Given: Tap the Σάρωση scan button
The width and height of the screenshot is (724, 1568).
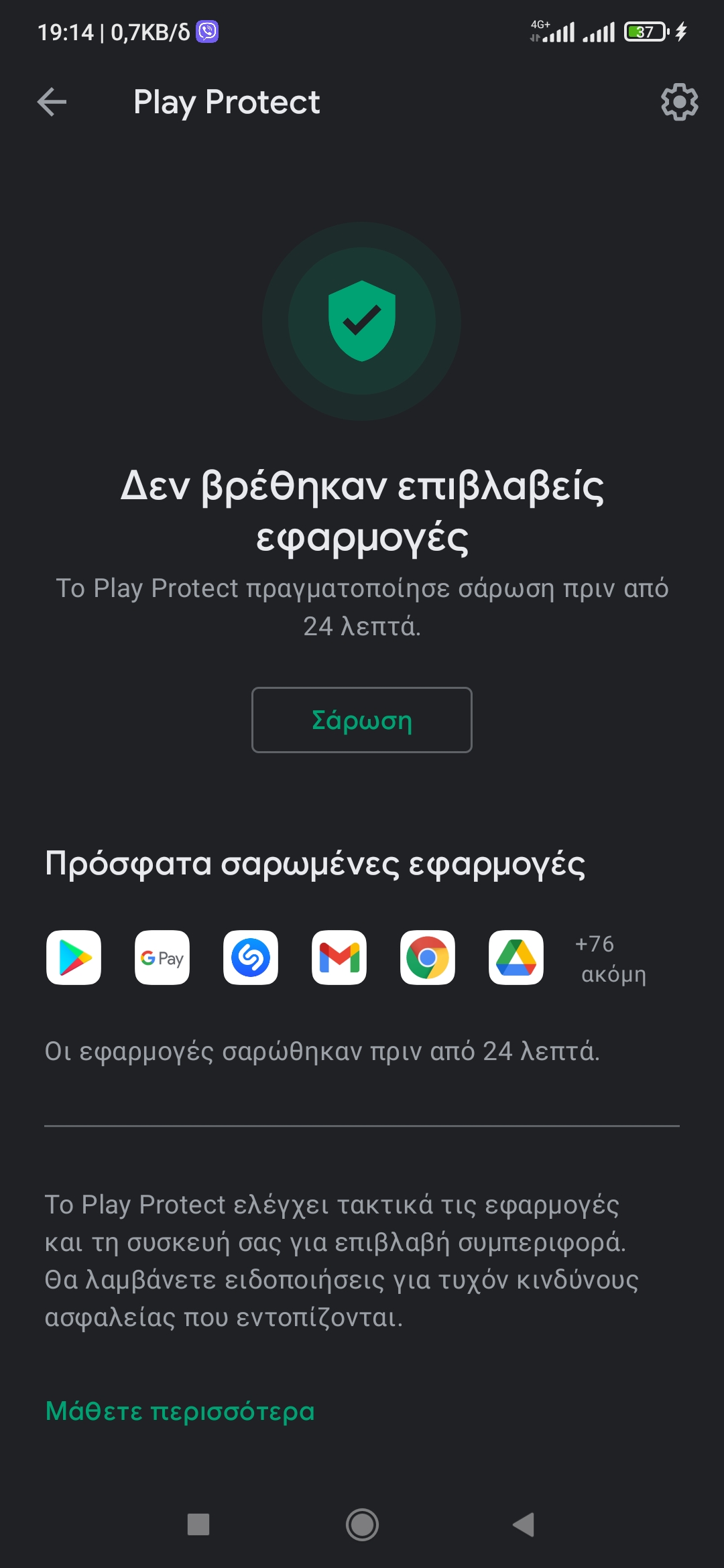Looking at the screenshot, I should click(361, 720).
